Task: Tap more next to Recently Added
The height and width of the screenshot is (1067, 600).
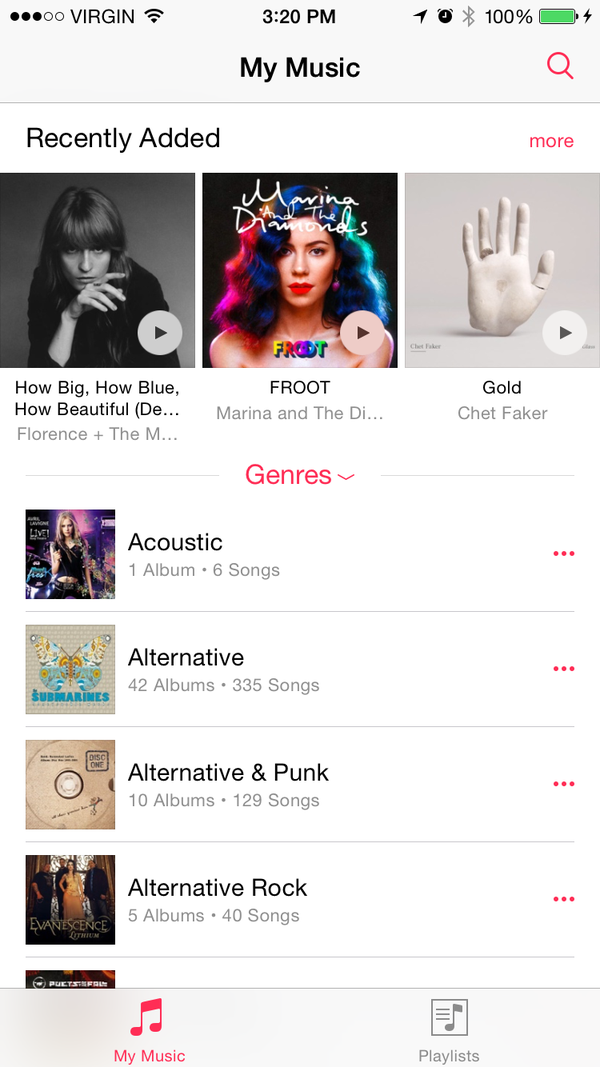Action: point(551,141)
